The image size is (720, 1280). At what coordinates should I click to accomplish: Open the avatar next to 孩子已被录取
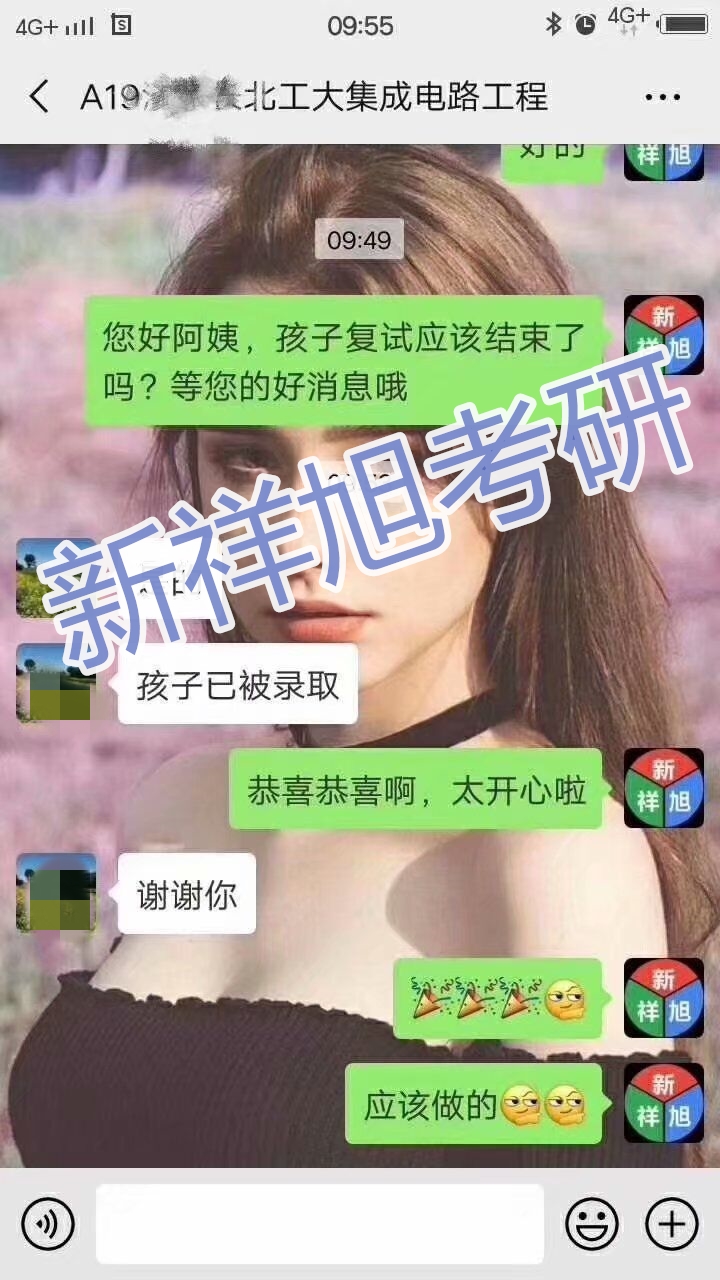[x=56, y=684]
